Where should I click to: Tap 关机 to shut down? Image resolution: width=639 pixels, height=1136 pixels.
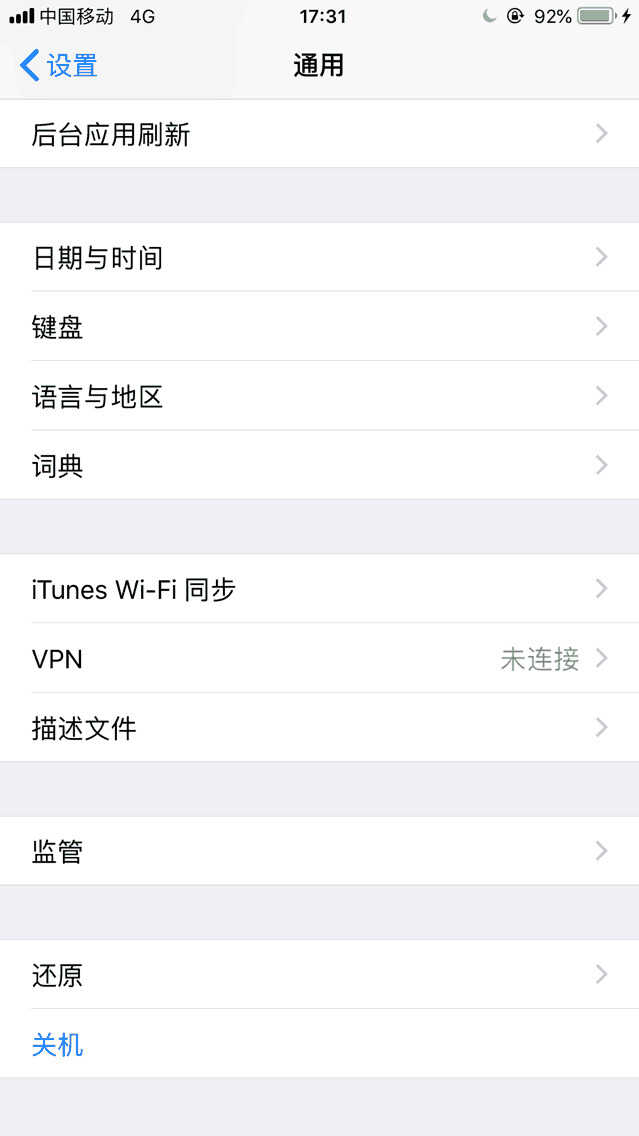(x=58, y=1045)
